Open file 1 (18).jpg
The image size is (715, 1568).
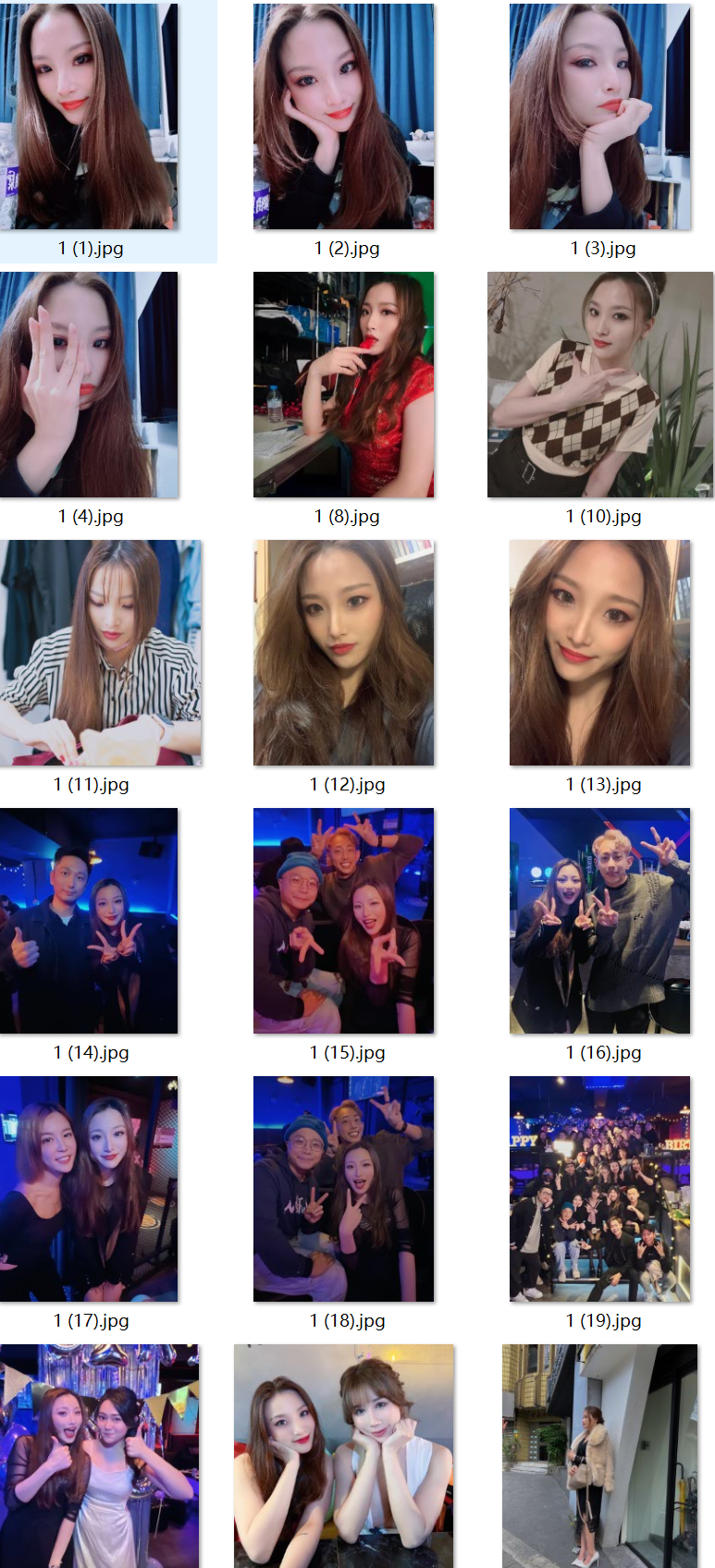pos(344,1189)
